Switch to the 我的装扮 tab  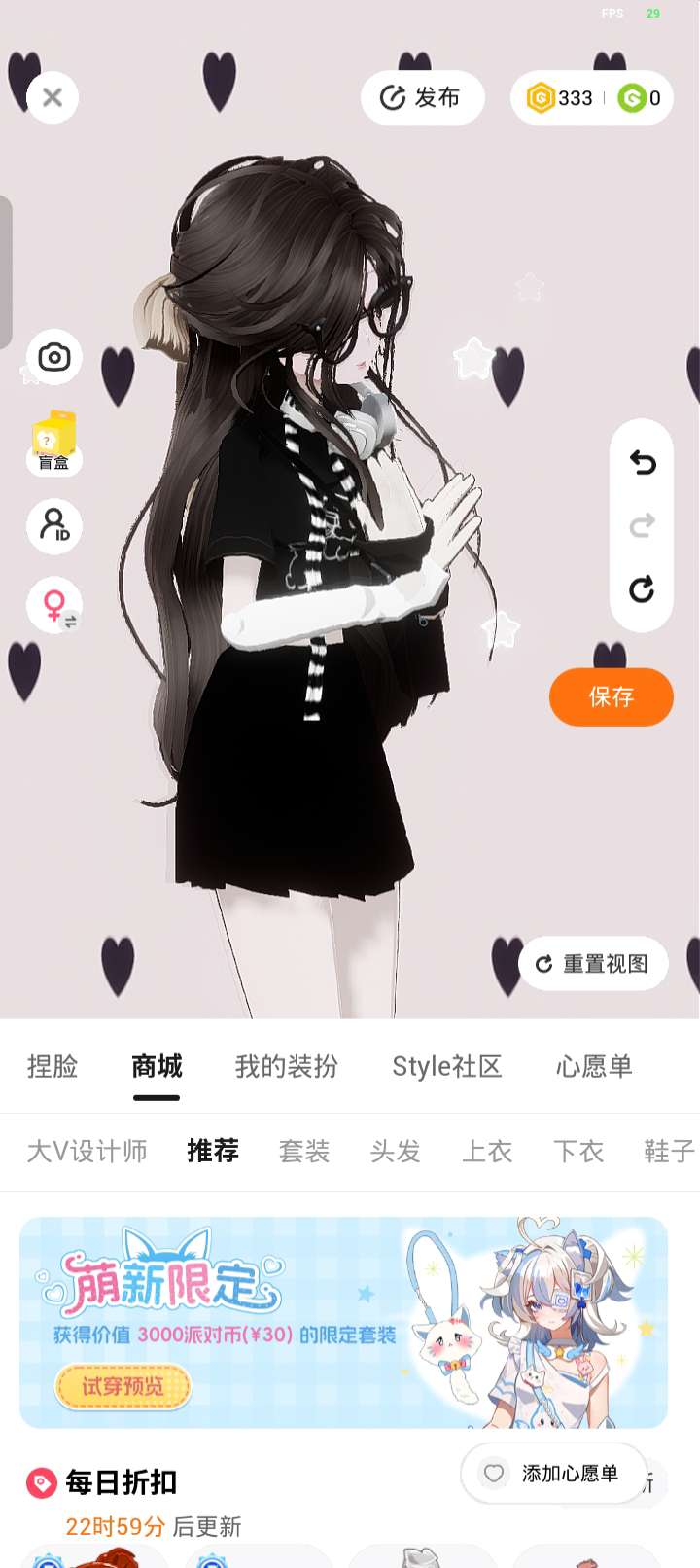pos(287,1066)
